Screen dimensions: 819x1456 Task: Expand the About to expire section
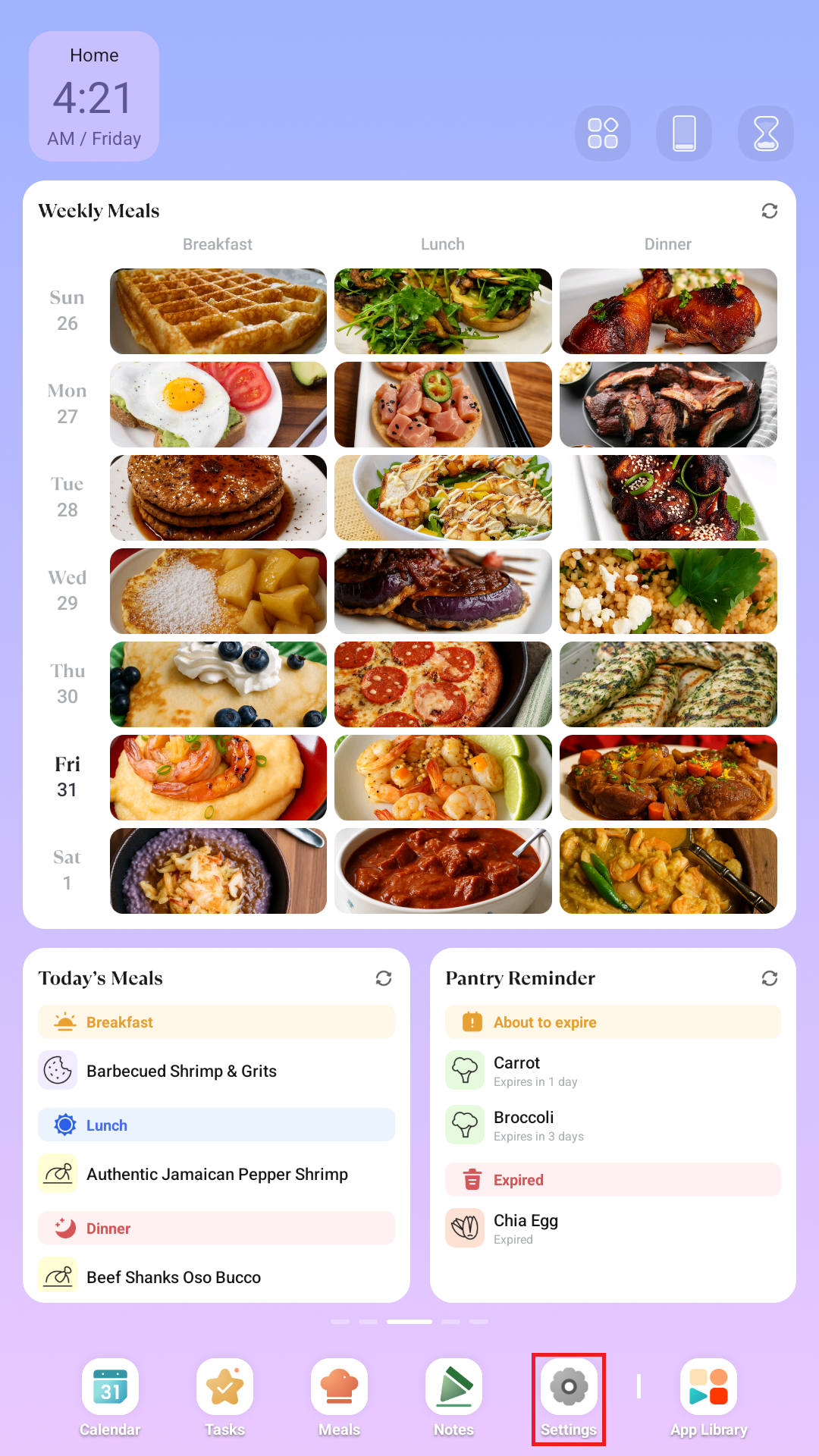click(x=611, y=1021)
